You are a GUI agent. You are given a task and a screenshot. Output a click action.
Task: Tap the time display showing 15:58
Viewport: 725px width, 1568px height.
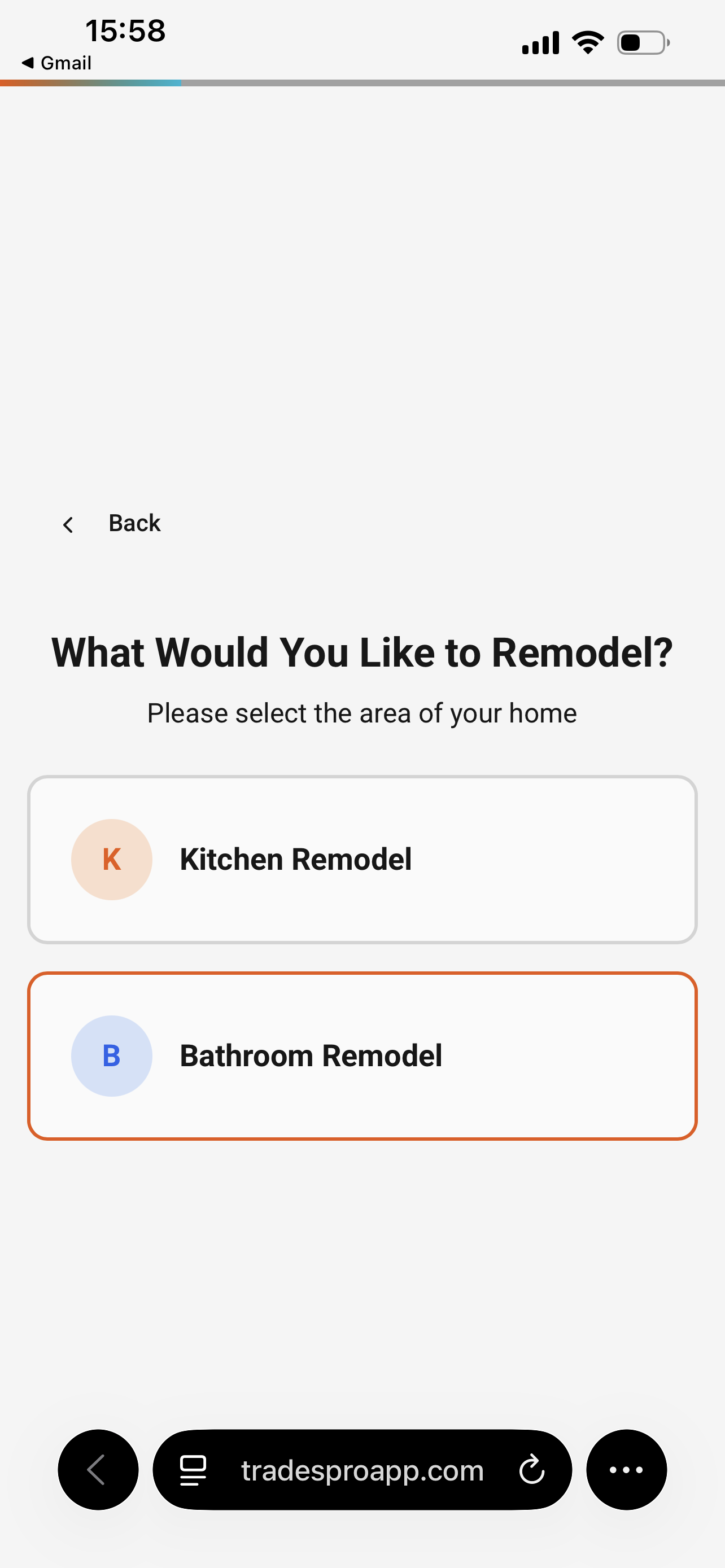click(124, 30)
